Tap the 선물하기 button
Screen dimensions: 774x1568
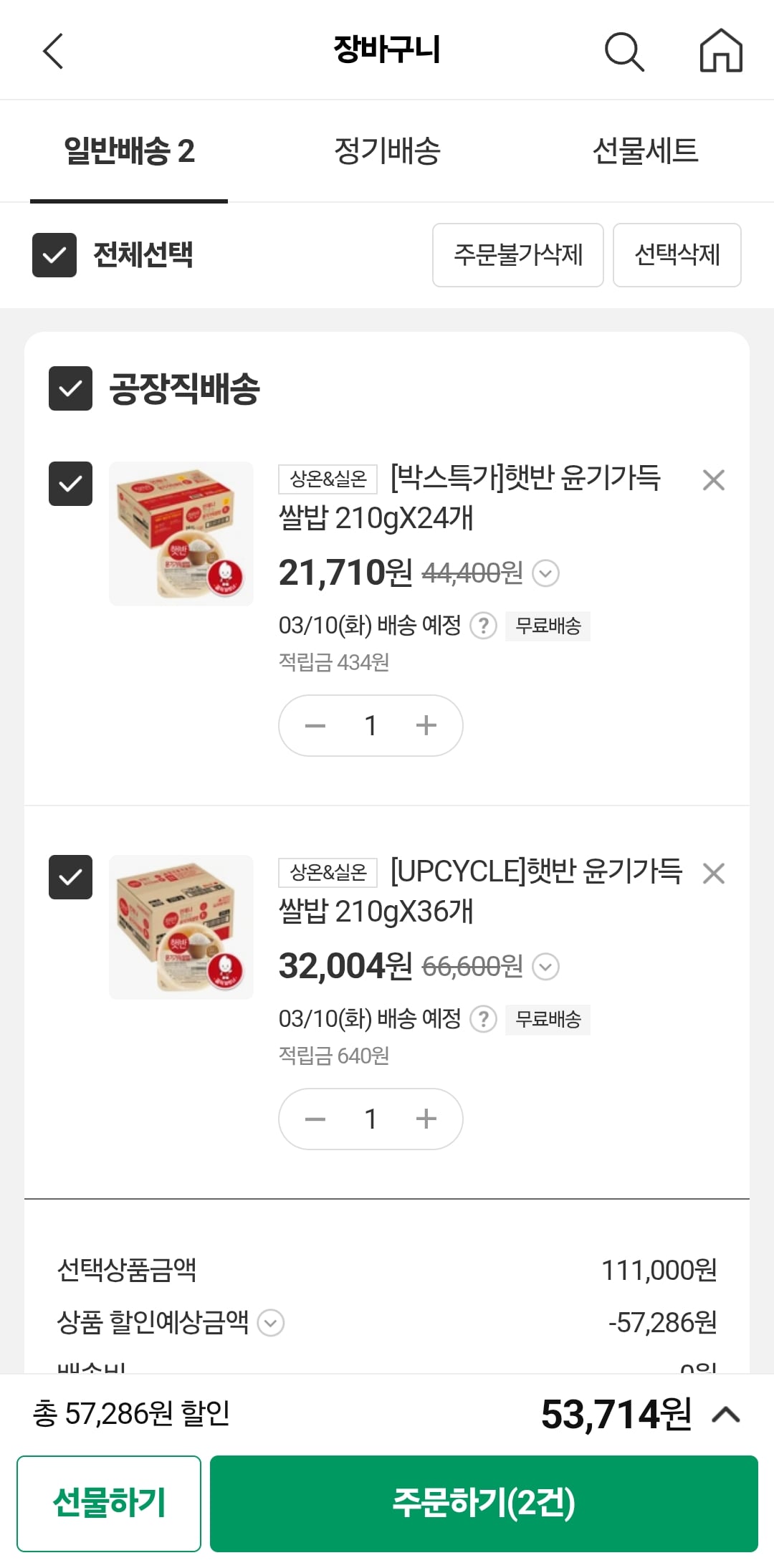[x=109, y=1503]
